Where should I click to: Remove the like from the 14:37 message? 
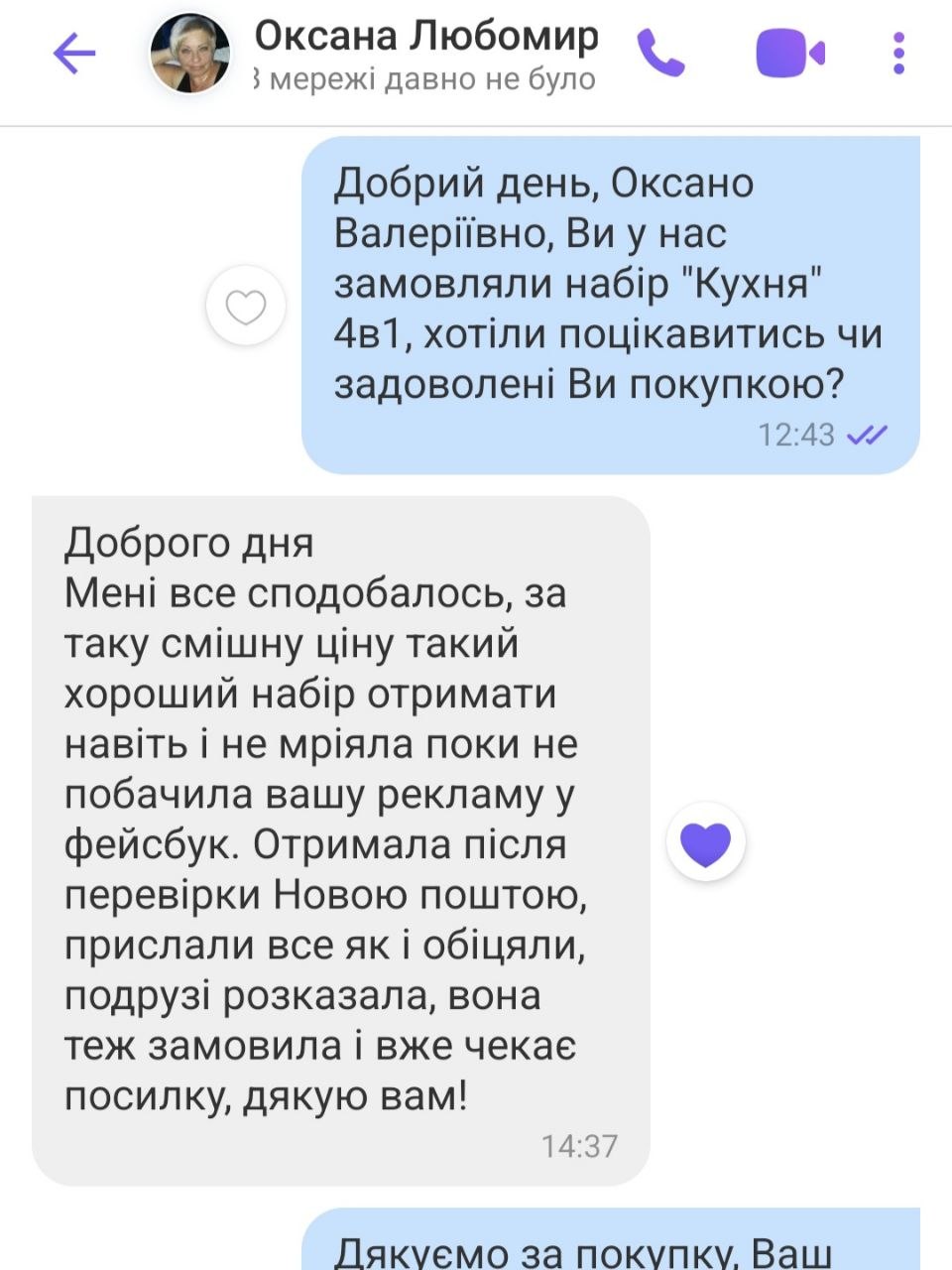705,843
